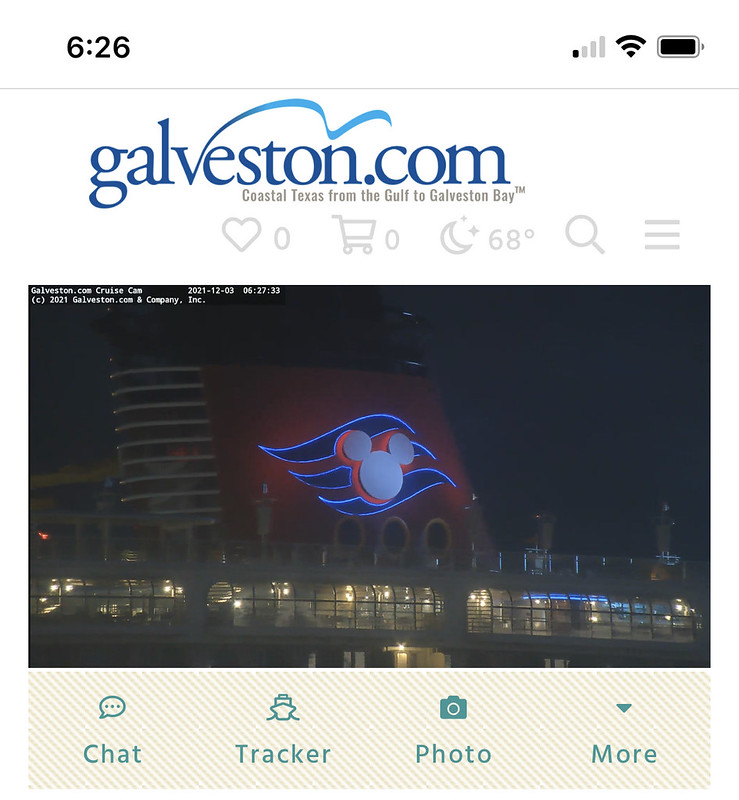
Task: Open the Chat section
Action: (x=112, y=731)
